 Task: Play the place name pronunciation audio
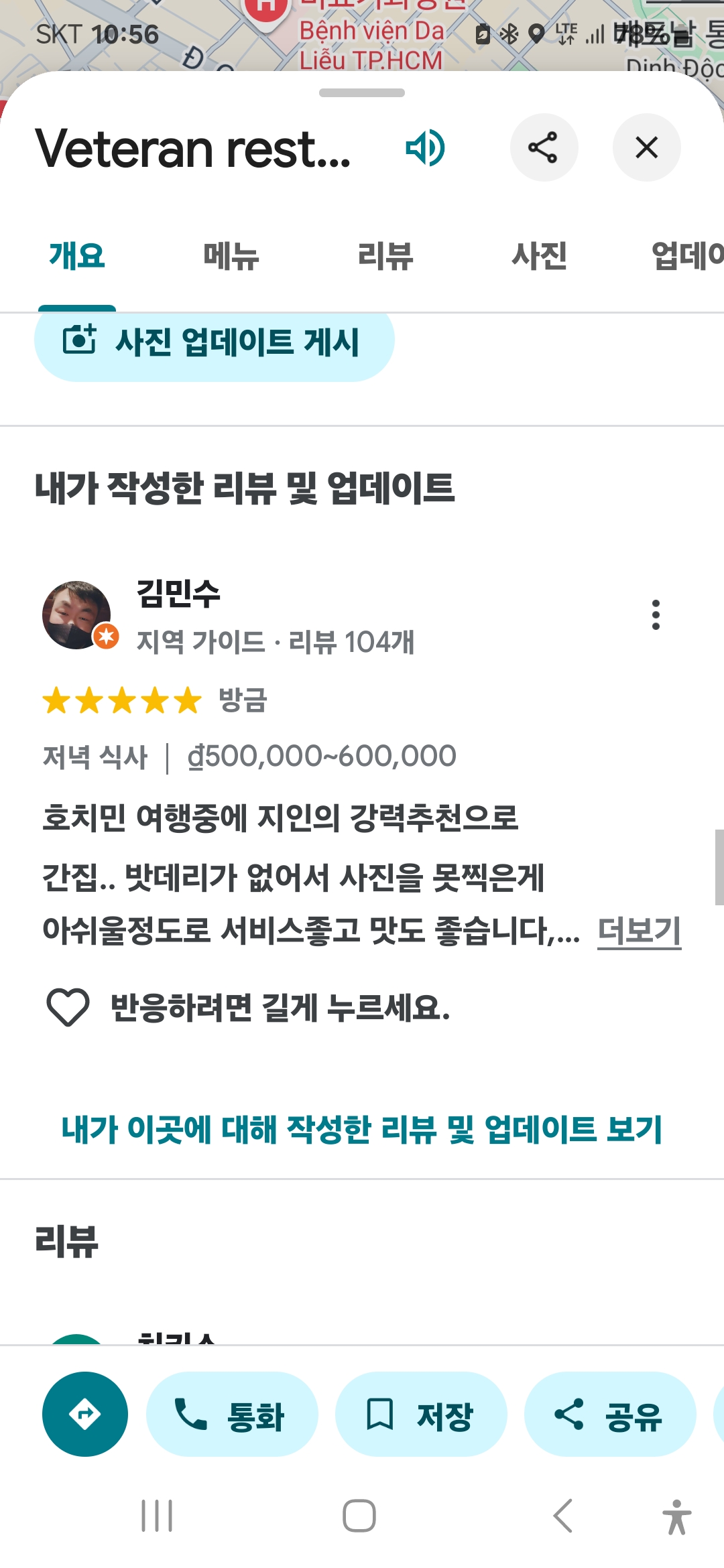click(x=426, y=147)
